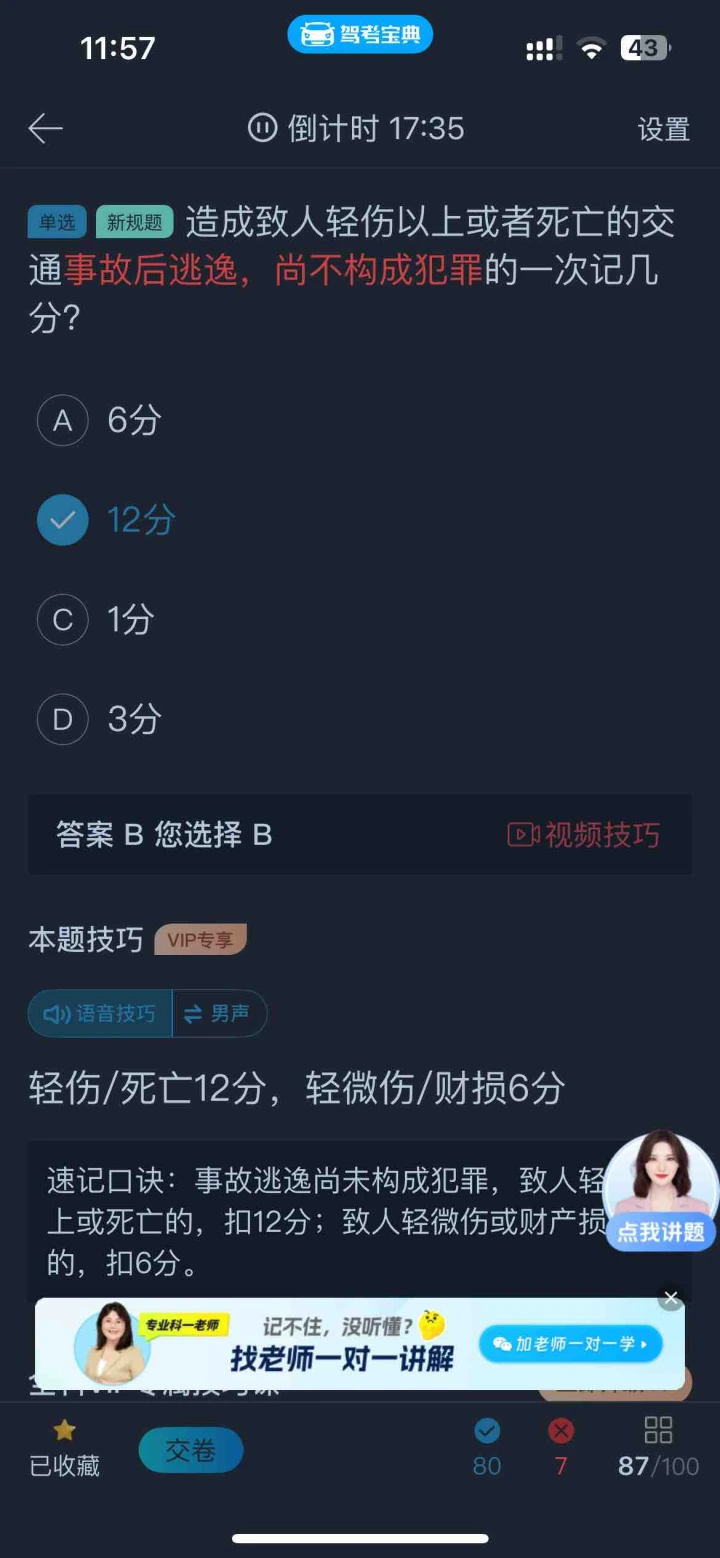
Task: Submit the exam with 交卷
Action: coord(190,1450)
